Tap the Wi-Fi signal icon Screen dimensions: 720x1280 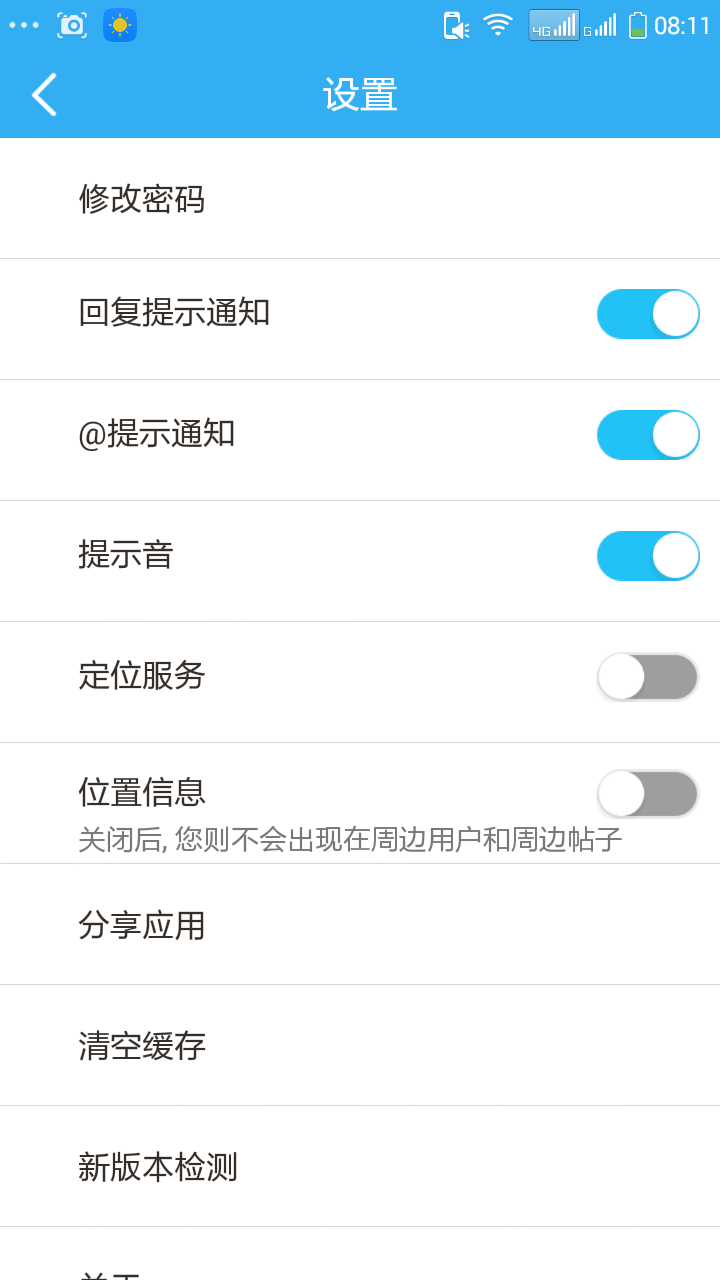click(x=497, y=25)
